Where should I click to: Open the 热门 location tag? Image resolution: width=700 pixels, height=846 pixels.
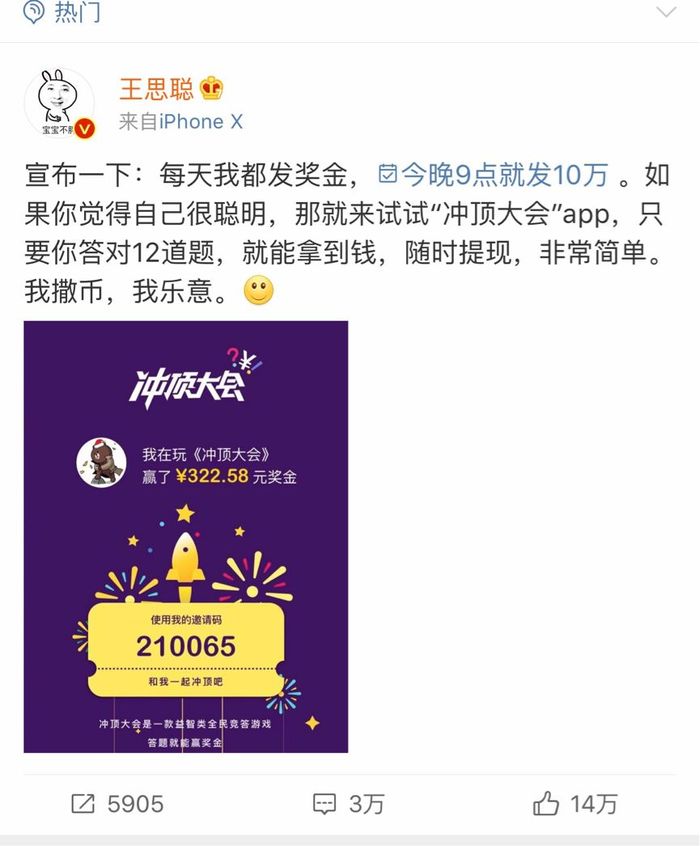62,12
